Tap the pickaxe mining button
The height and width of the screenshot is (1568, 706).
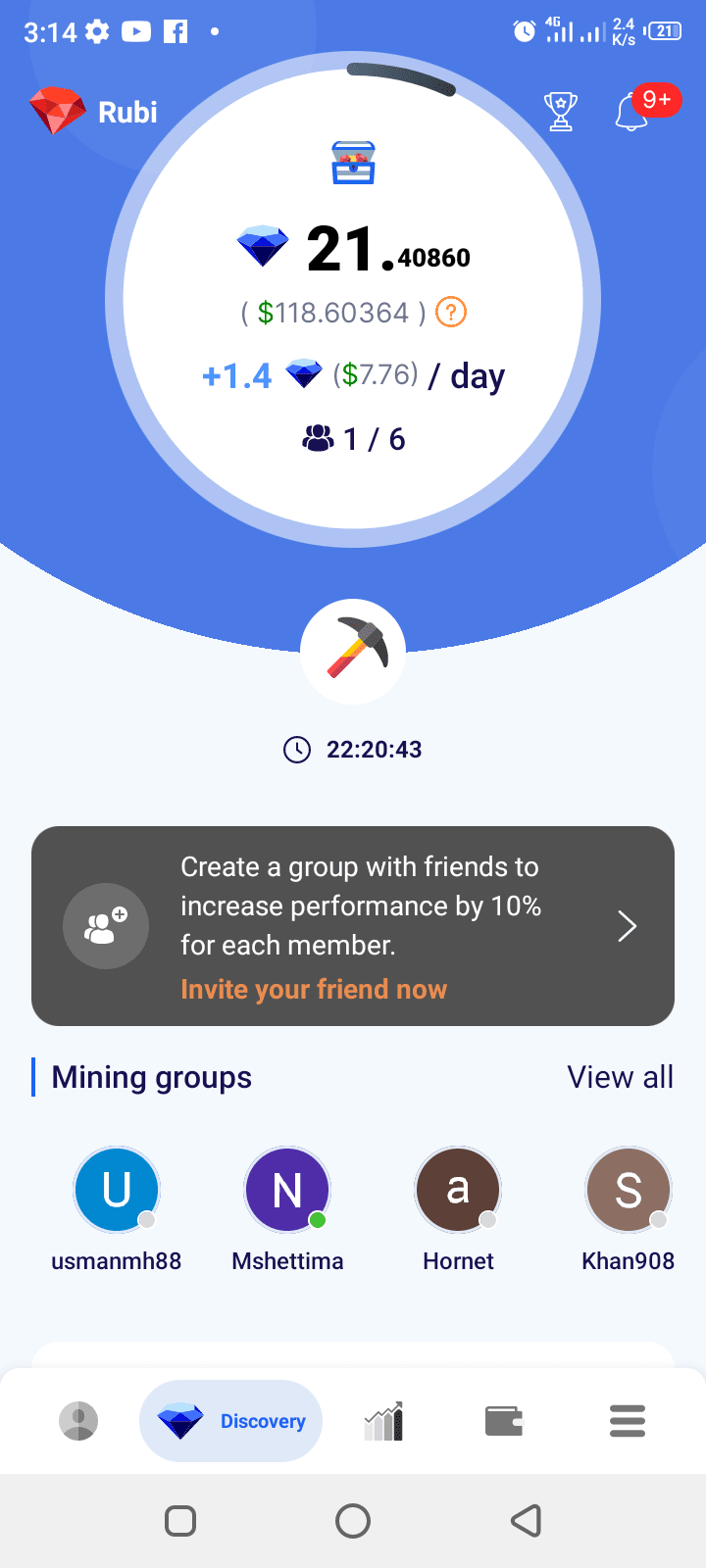[353, 650]
